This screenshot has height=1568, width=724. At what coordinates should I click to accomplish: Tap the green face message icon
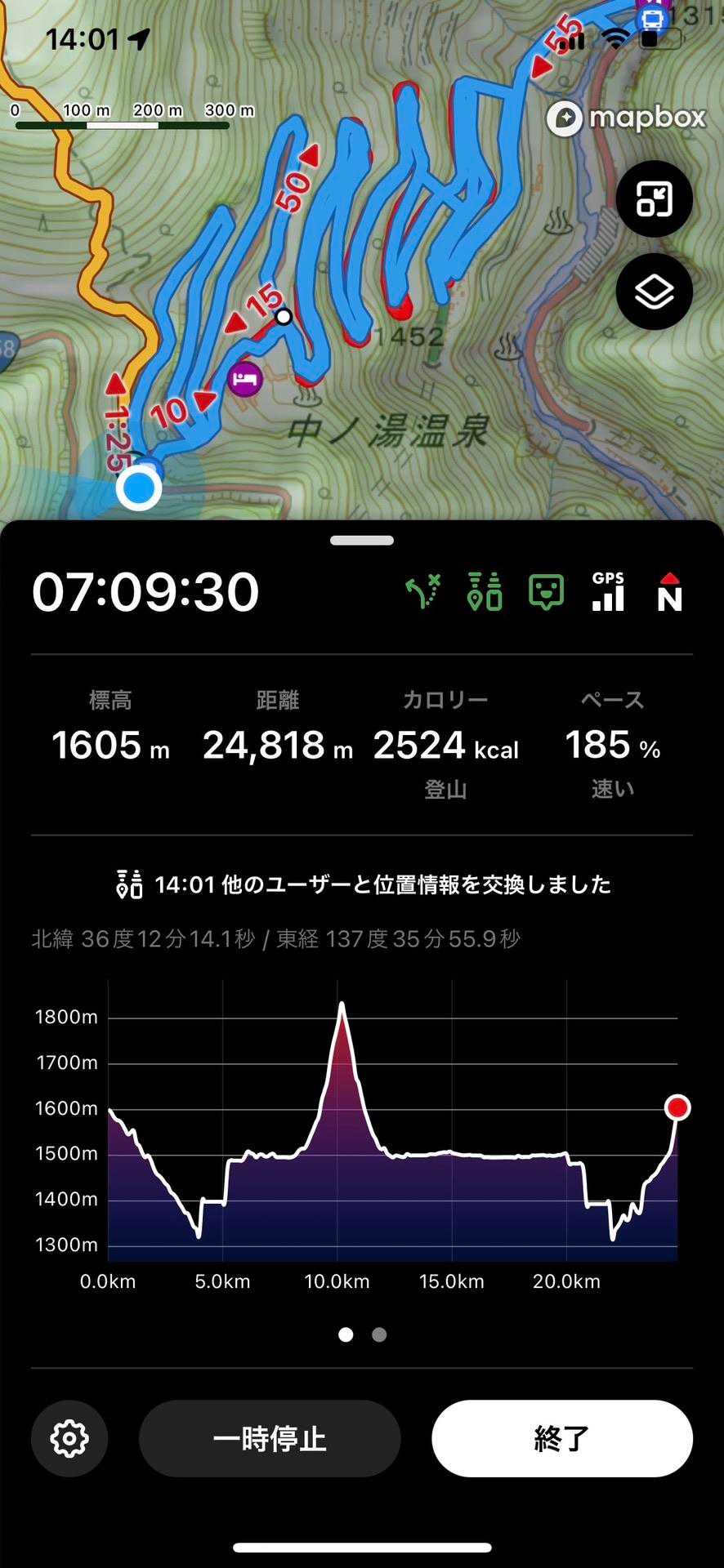pyautogui.click(x=546, y=592)
